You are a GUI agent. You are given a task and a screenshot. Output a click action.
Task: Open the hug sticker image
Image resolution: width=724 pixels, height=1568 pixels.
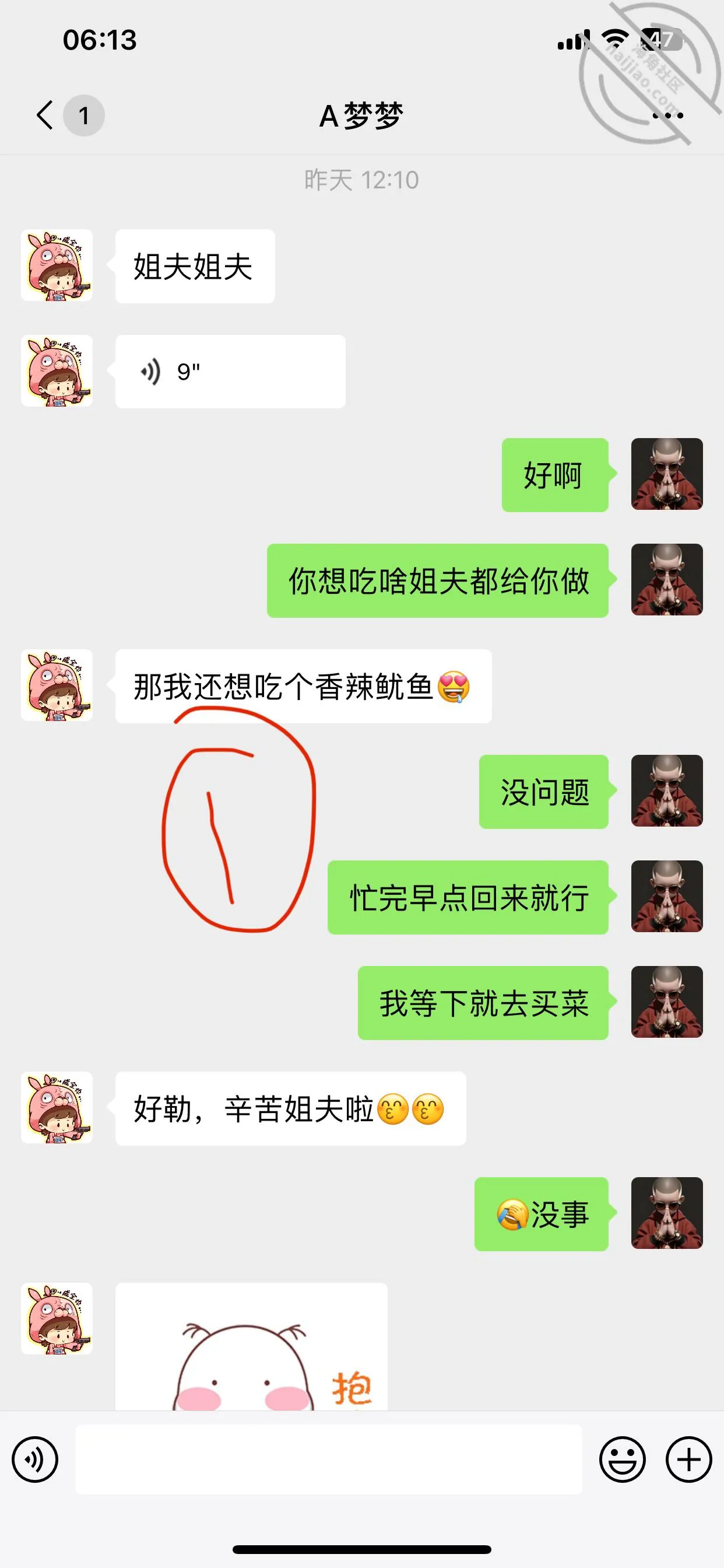coord(251,1346)
